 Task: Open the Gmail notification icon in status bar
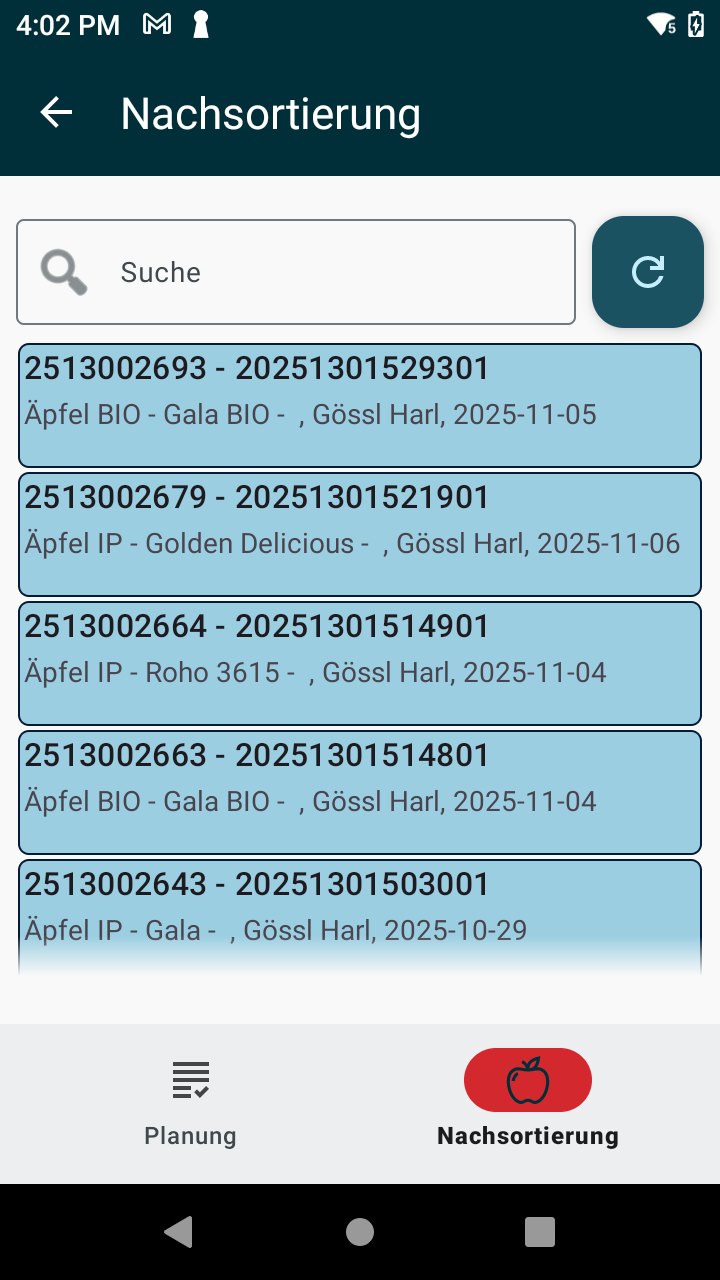[155, 25]
